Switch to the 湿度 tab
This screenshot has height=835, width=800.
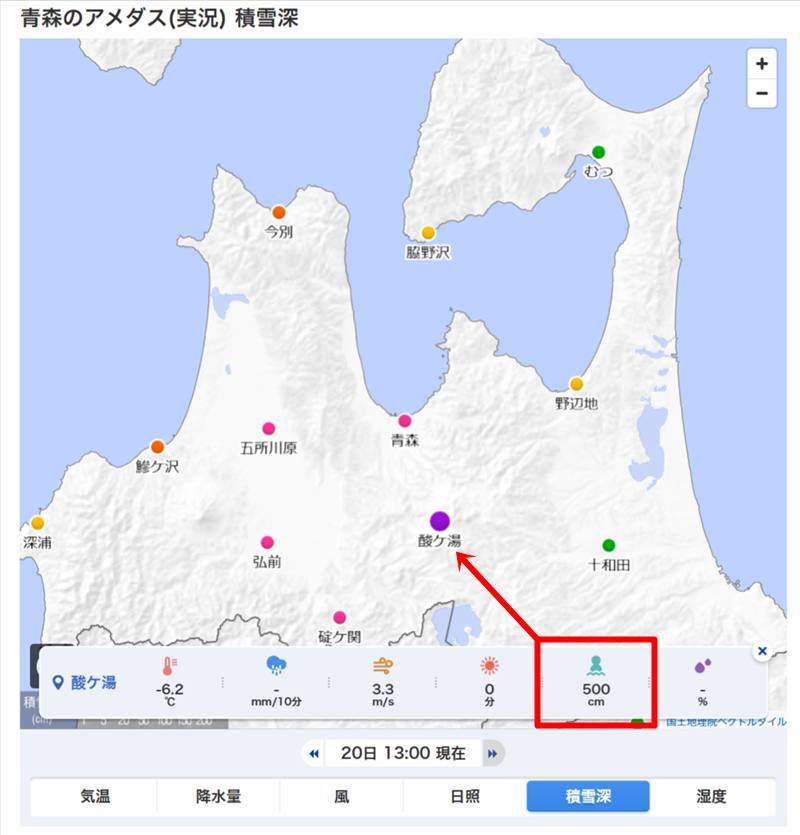(x=711, y=797)
